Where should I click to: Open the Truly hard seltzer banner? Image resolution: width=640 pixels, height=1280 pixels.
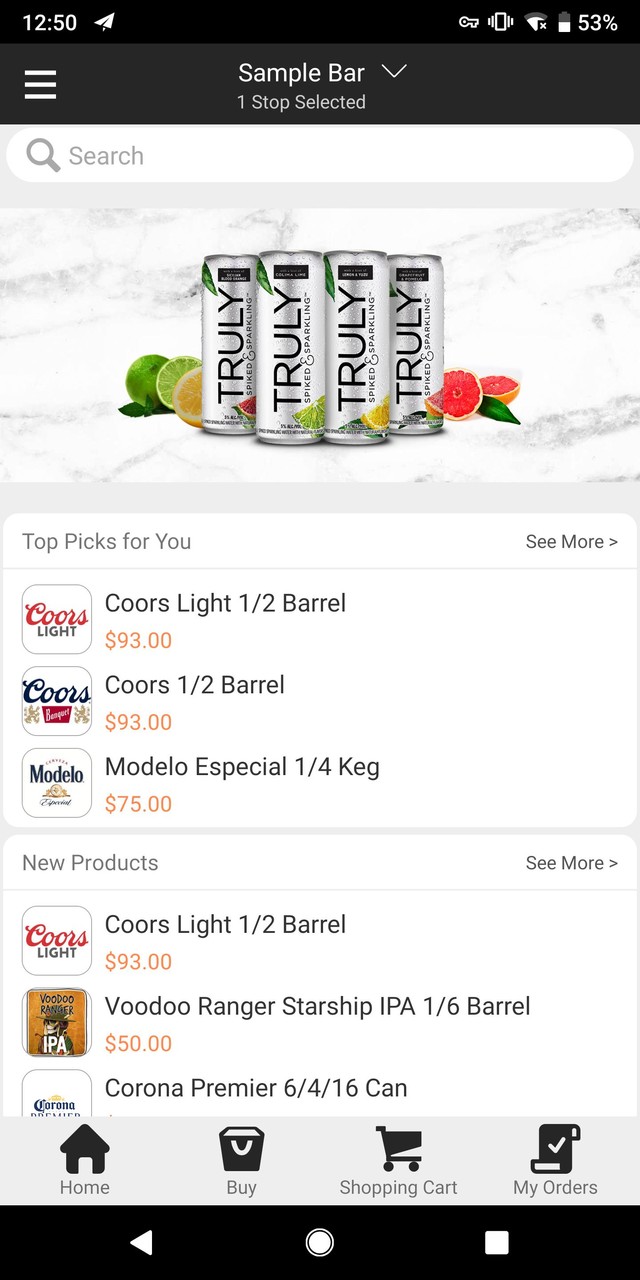[320, 345]
